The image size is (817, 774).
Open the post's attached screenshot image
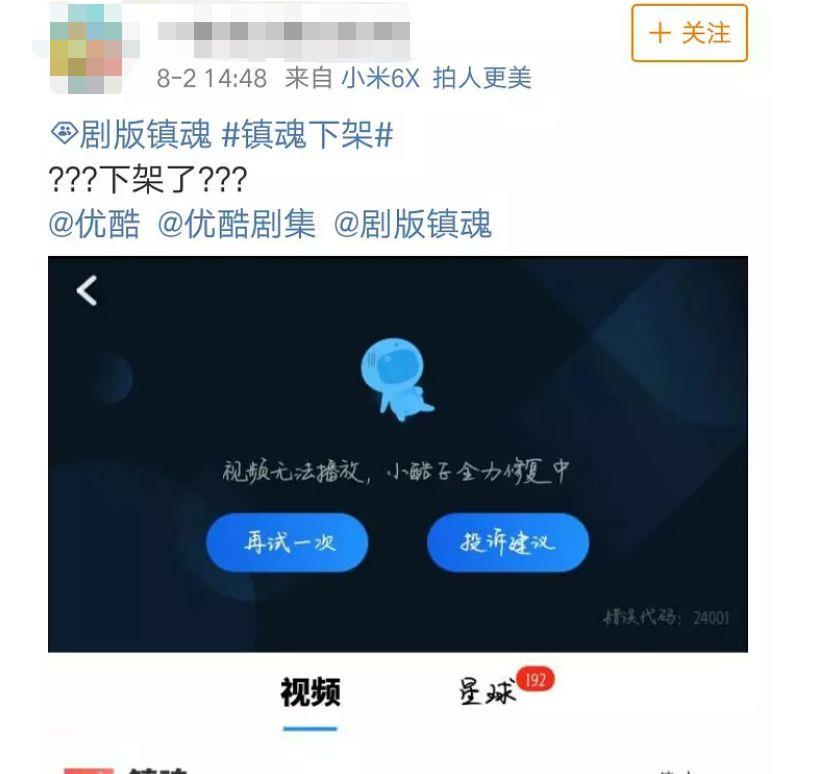click(397, 454)
